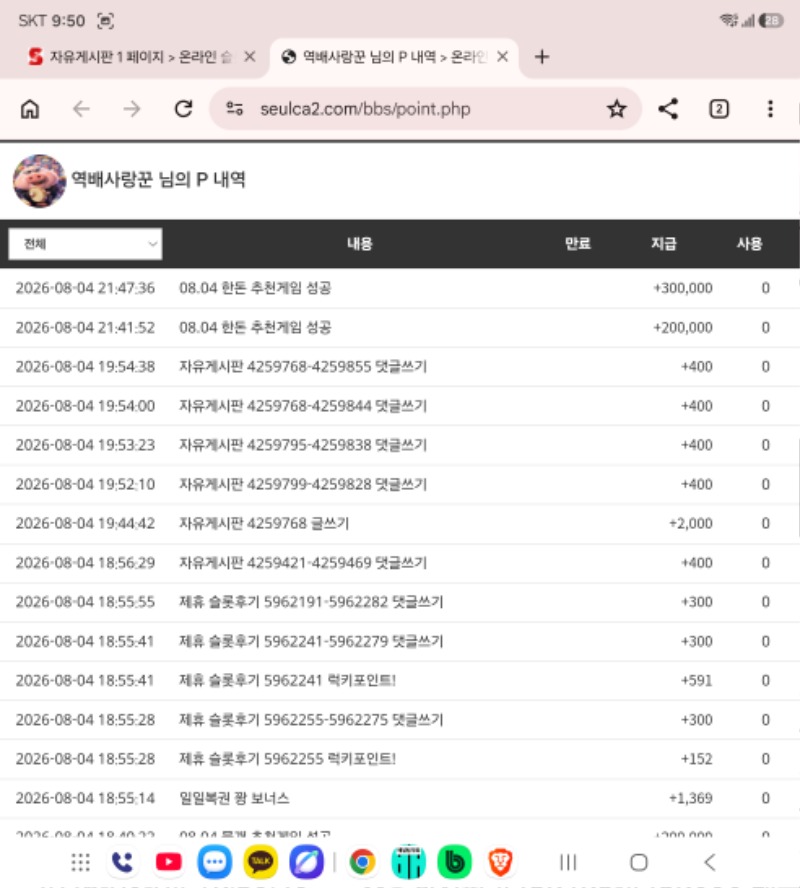Launch KakaoTalk from the taskbar
The image size is (800, 888).
tap(260, 862)
